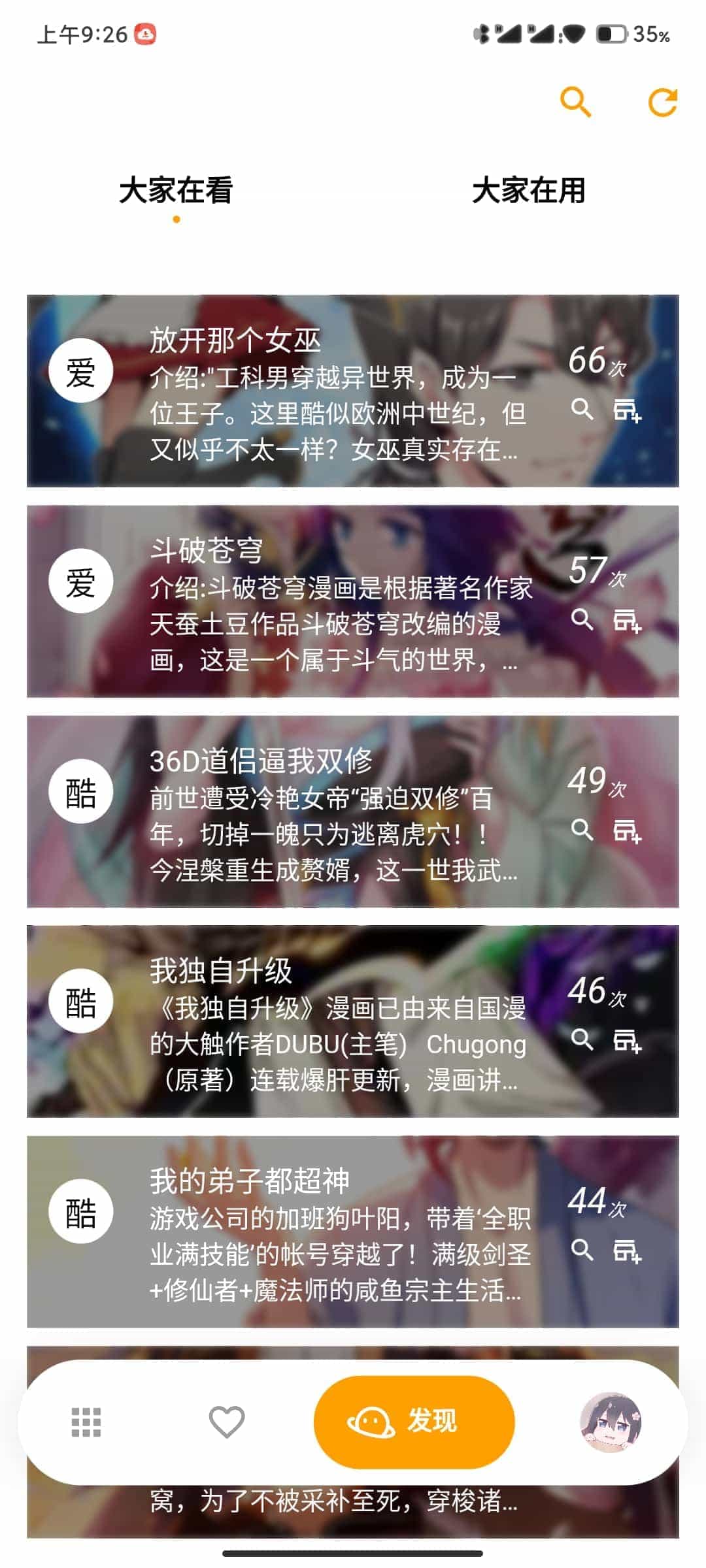The width and height of the screenshot is (706, 1568).
Task: Open the 放开那个女巫 comic card
Action: 327,392
